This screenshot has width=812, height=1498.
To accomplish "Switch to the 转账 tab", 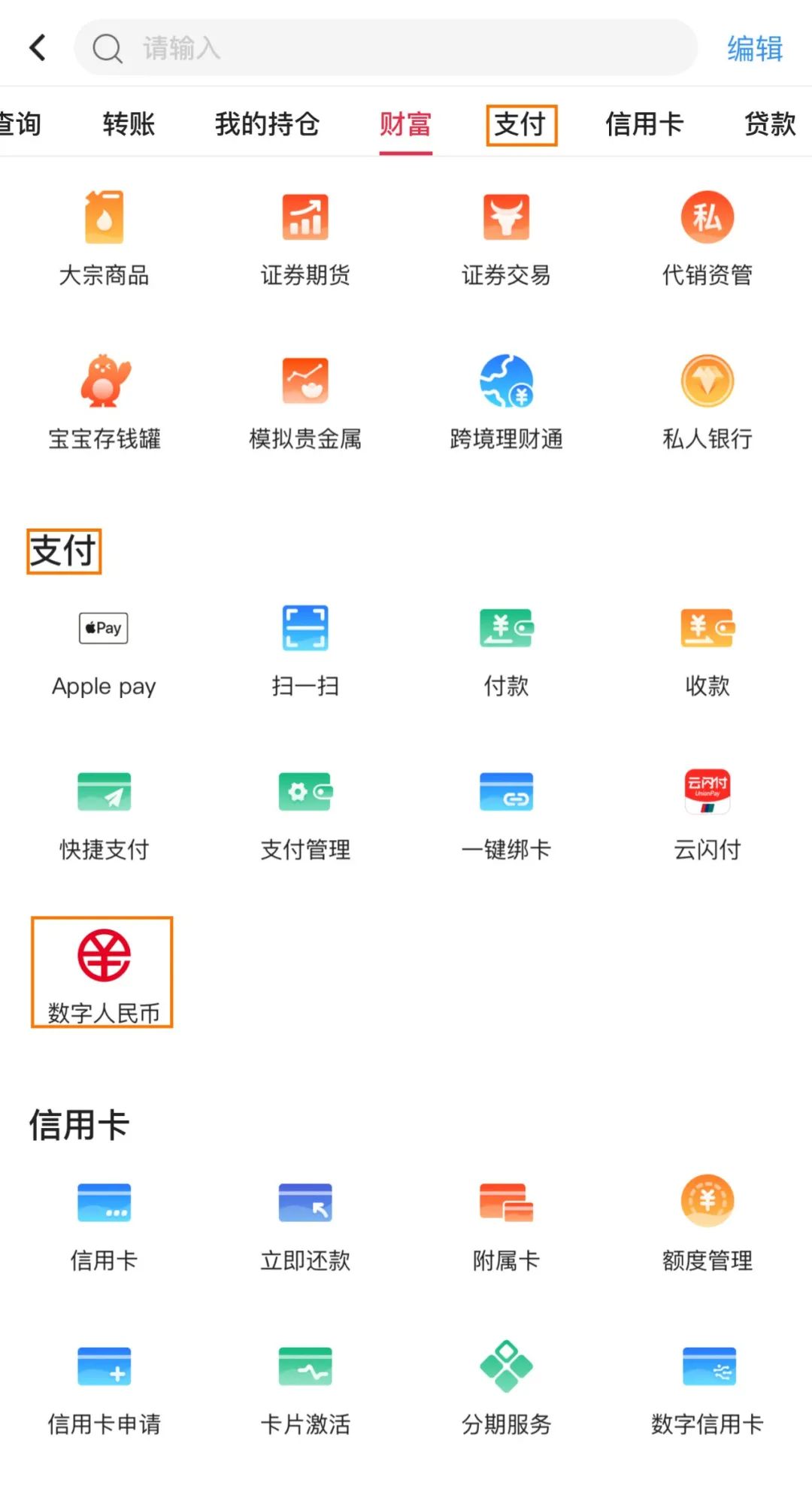I will click(129, 125).
